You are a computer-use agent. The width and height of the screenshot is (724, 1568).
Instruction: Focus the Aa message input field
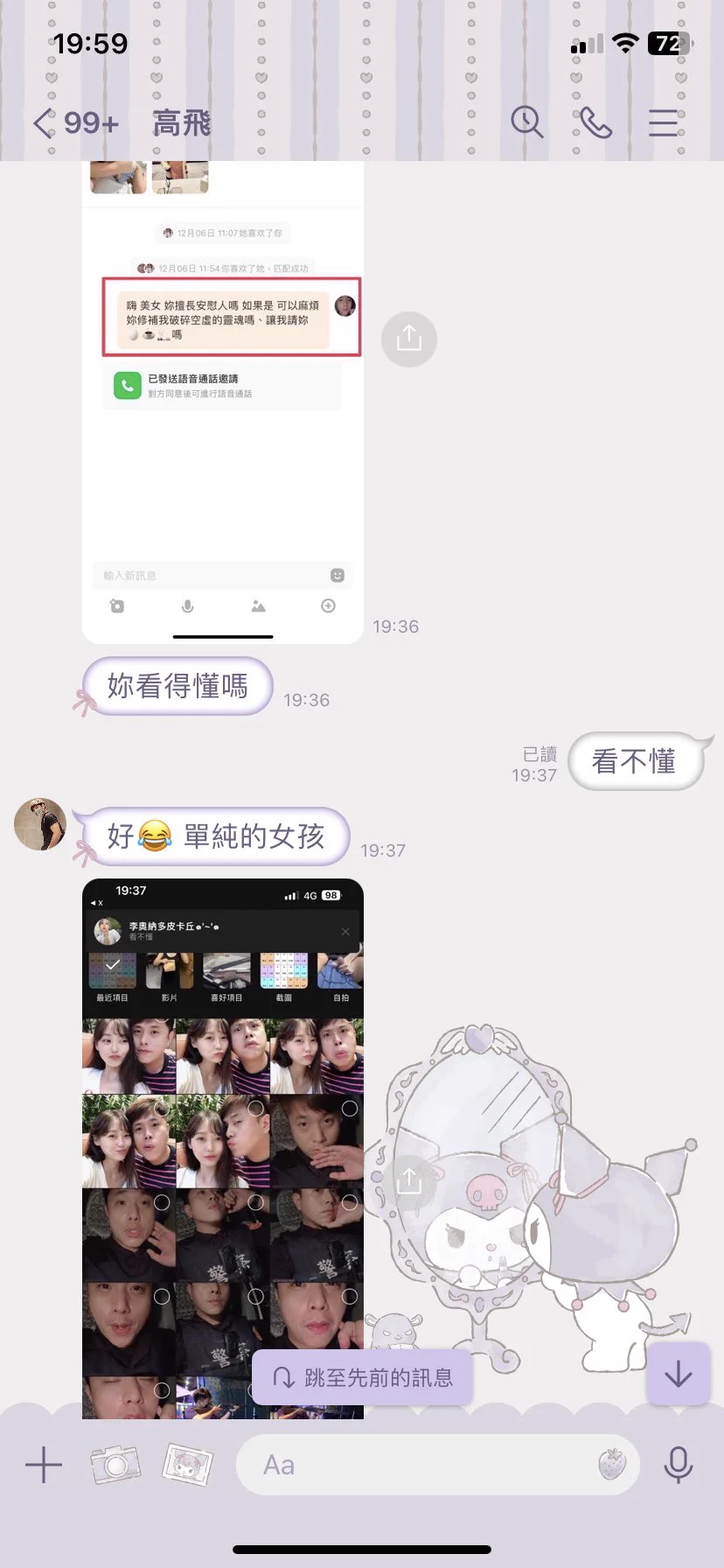pyautogui.click(x=420, y=1465)
